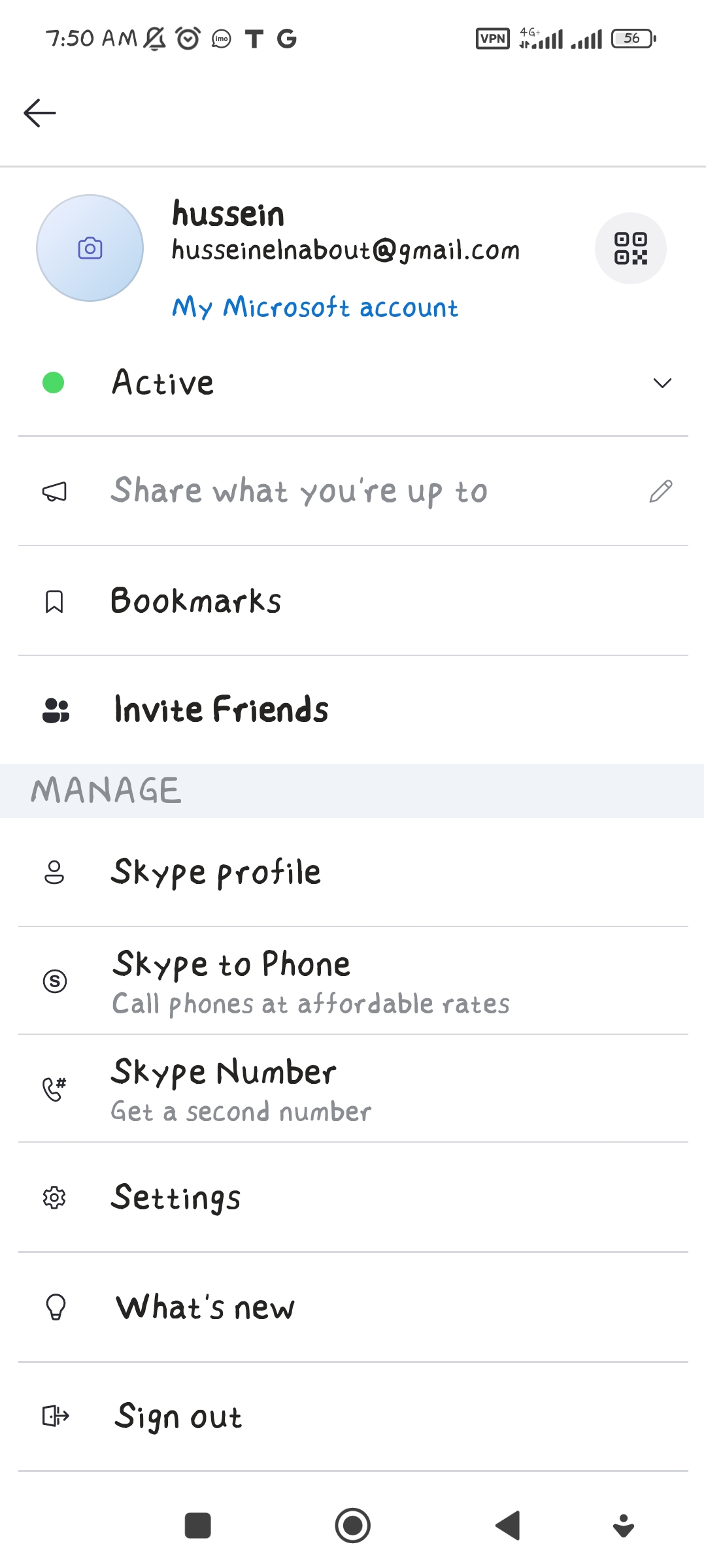The image size is (706, 1568).
Task: Open Settings
Action: 353,1198
